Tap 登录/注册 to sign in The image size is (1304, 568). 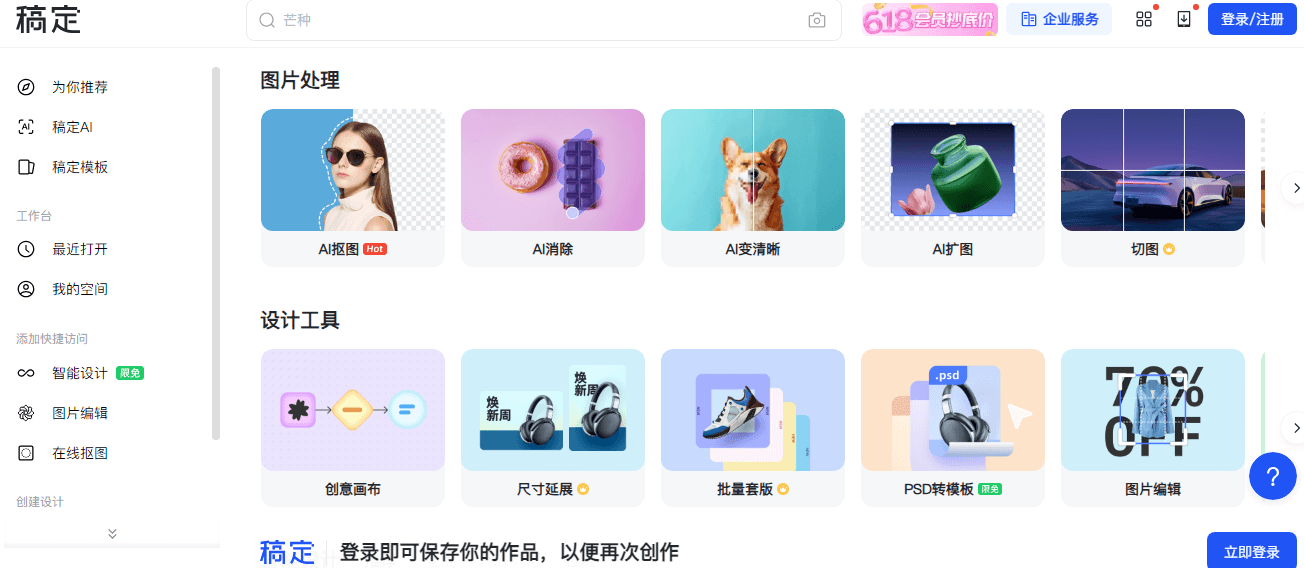tap(1252, 19)
